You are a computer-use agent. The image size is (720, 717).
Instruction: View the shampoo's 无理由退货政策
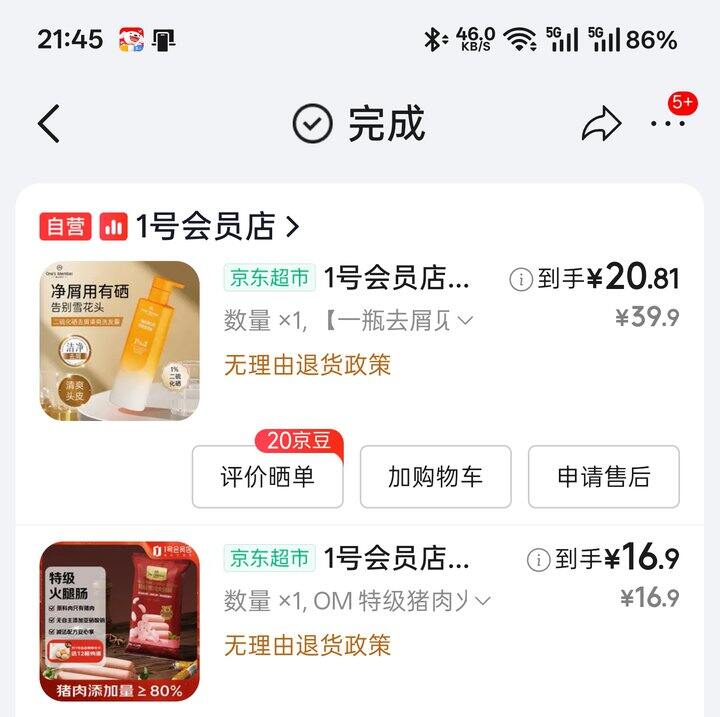click(x=307, y=365)
